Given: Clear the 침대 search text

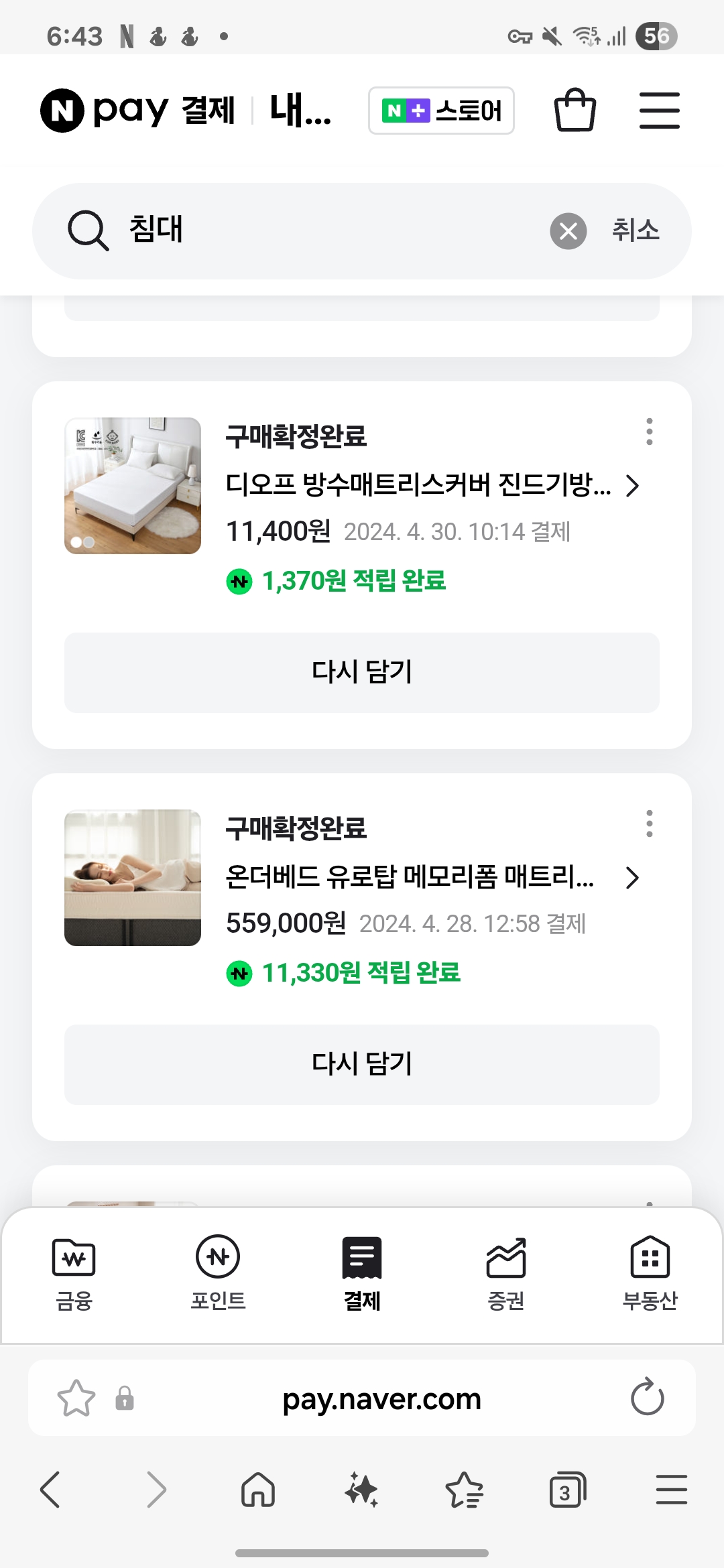Looking at the screenshot, I should pos(568,231).
